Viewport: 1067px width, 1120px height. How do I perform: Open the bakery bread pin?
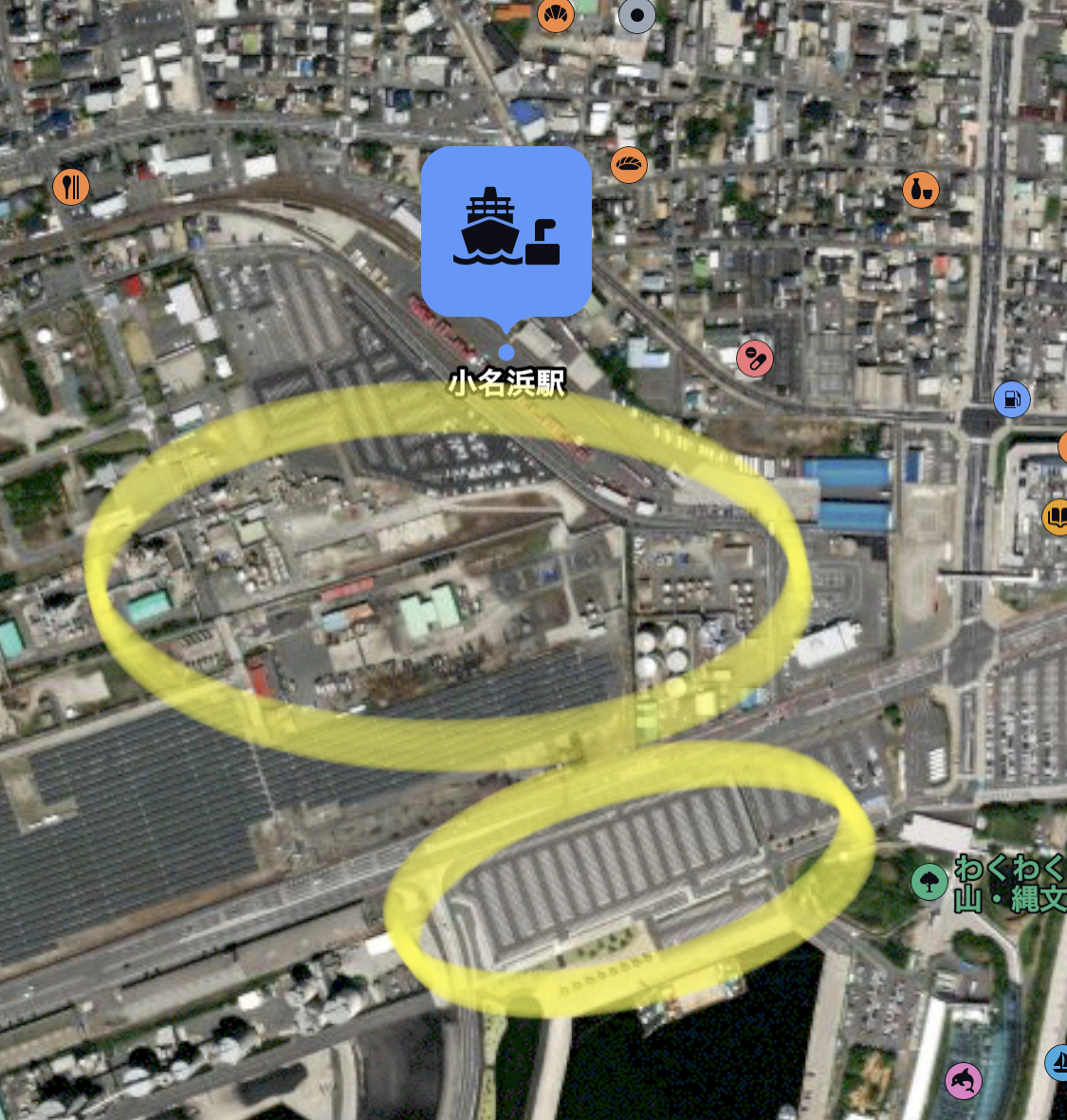(629, 165)
